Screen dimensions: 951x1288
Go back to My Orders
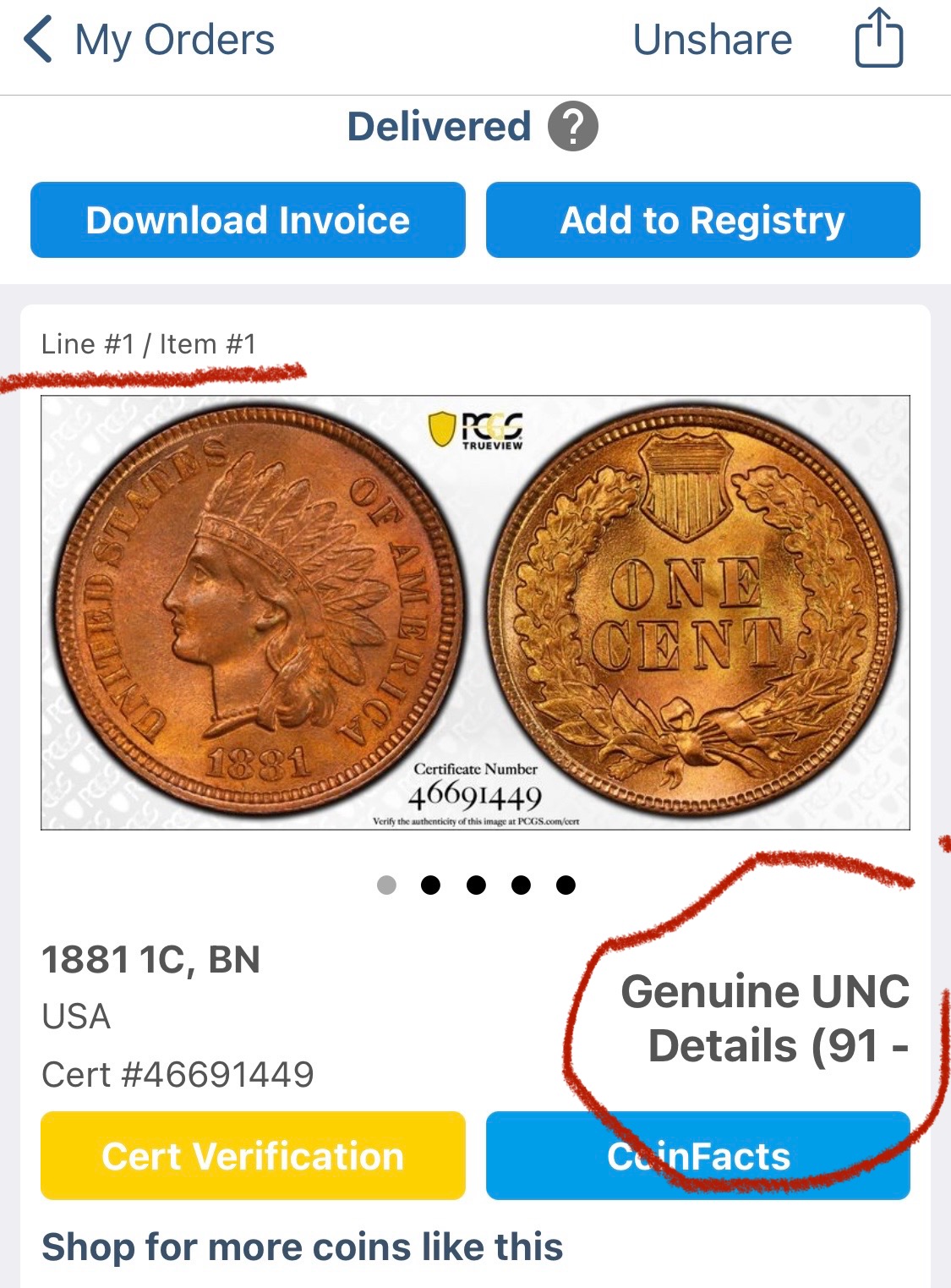[x=148, y=40]
